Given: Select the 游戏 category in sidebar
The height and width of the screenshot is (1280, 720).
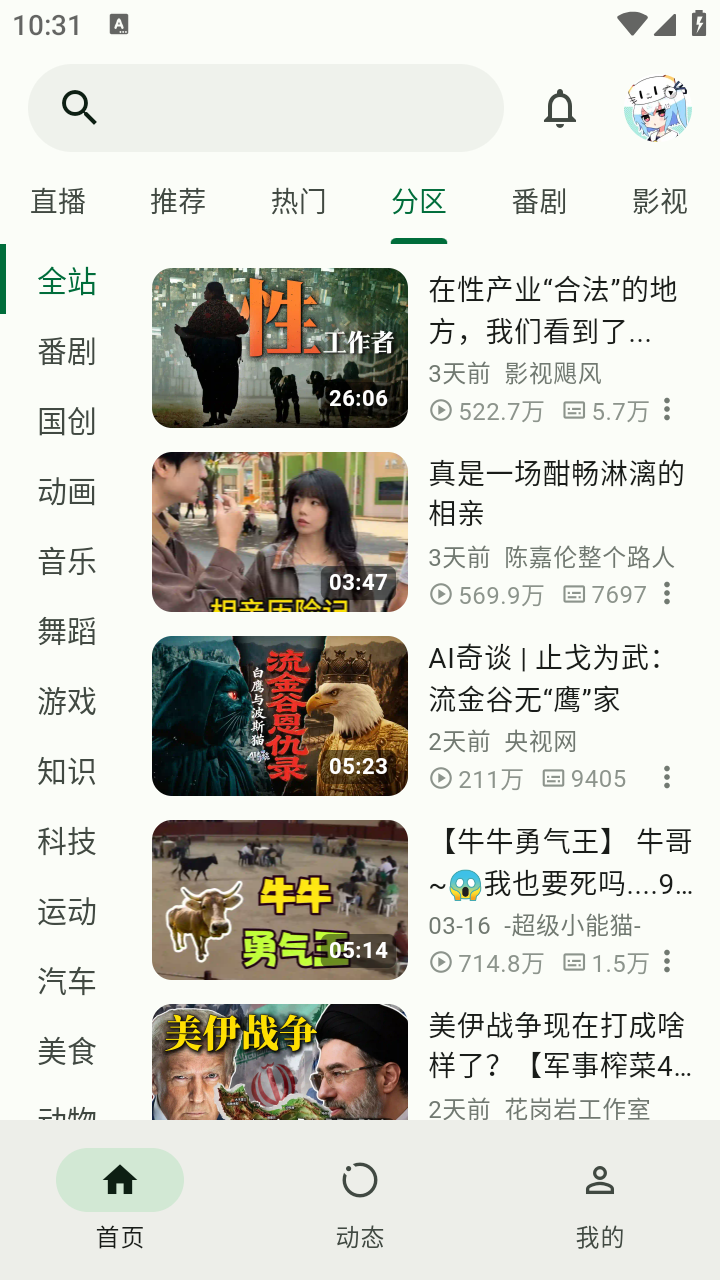Looking at the screenshot, I should pos(67,702).
